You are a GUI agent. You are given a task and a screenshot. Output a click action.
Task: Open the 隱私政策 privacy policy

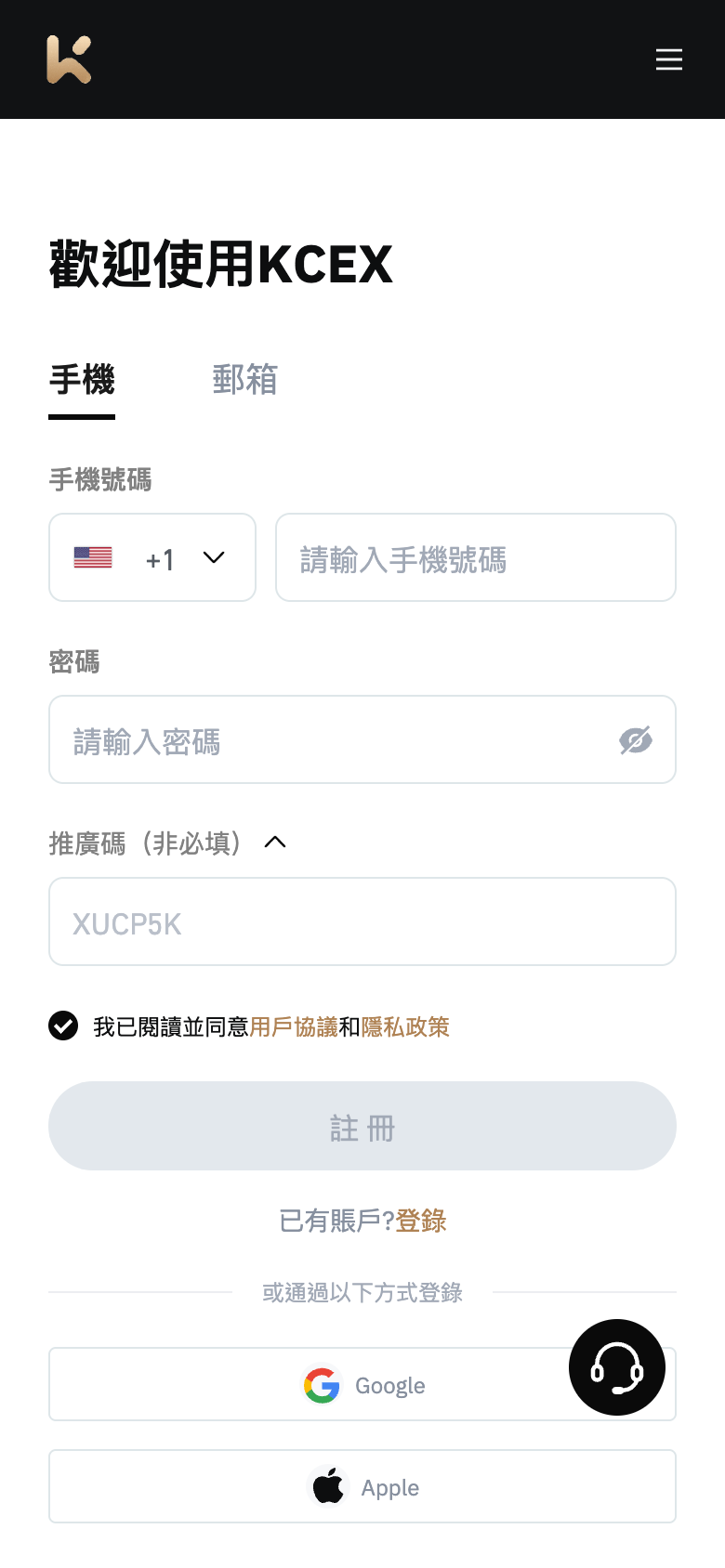403,1026
